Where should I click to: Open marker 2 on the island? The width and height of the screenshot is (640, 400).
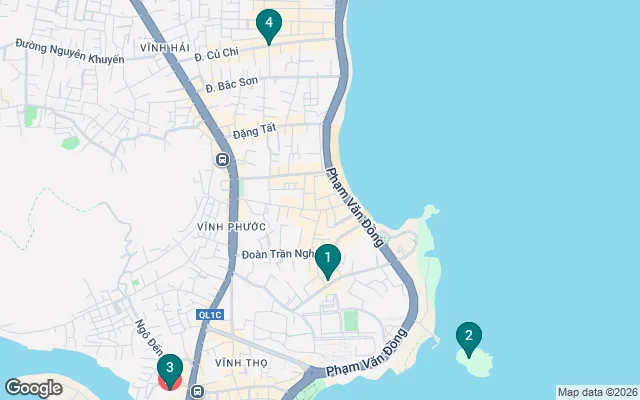pos(468,337)
